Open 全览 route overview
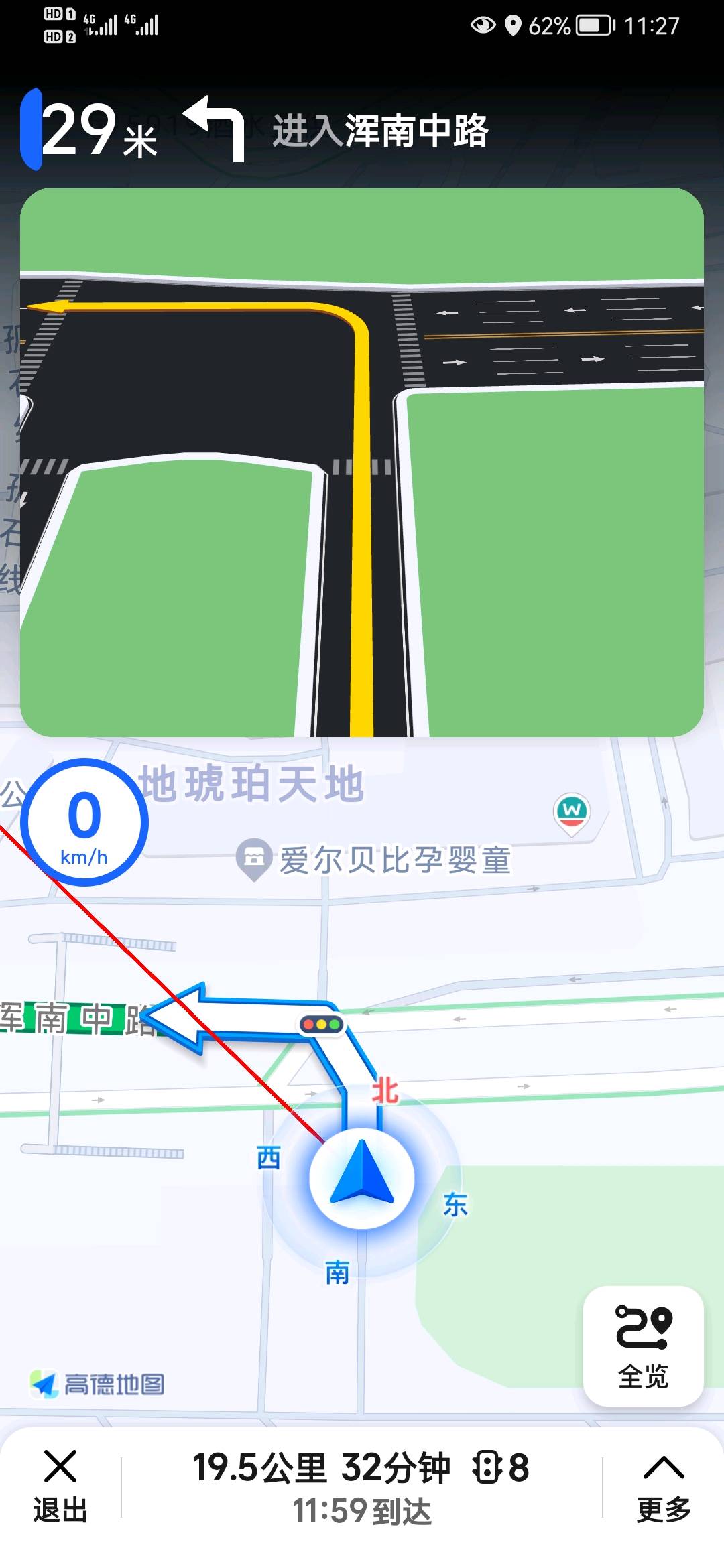The width and height of the screenshot is (724, 1568). tap(643, 1346)
